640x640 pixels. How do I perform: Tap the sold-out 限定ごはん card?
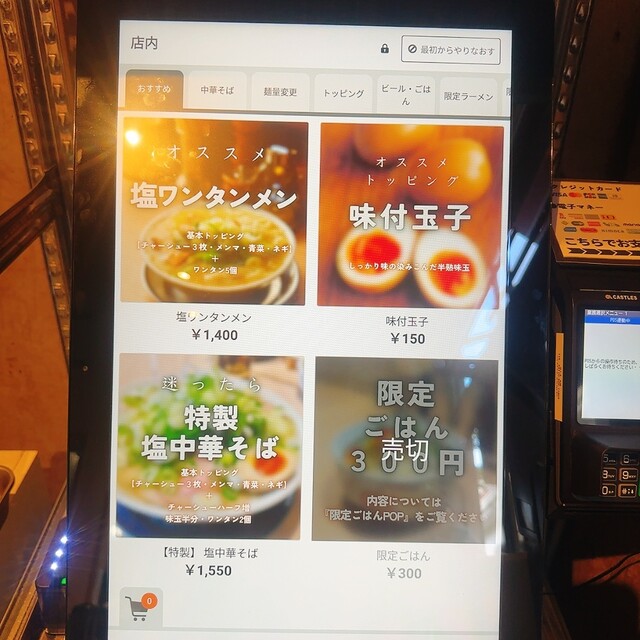(x=405, y=451)
